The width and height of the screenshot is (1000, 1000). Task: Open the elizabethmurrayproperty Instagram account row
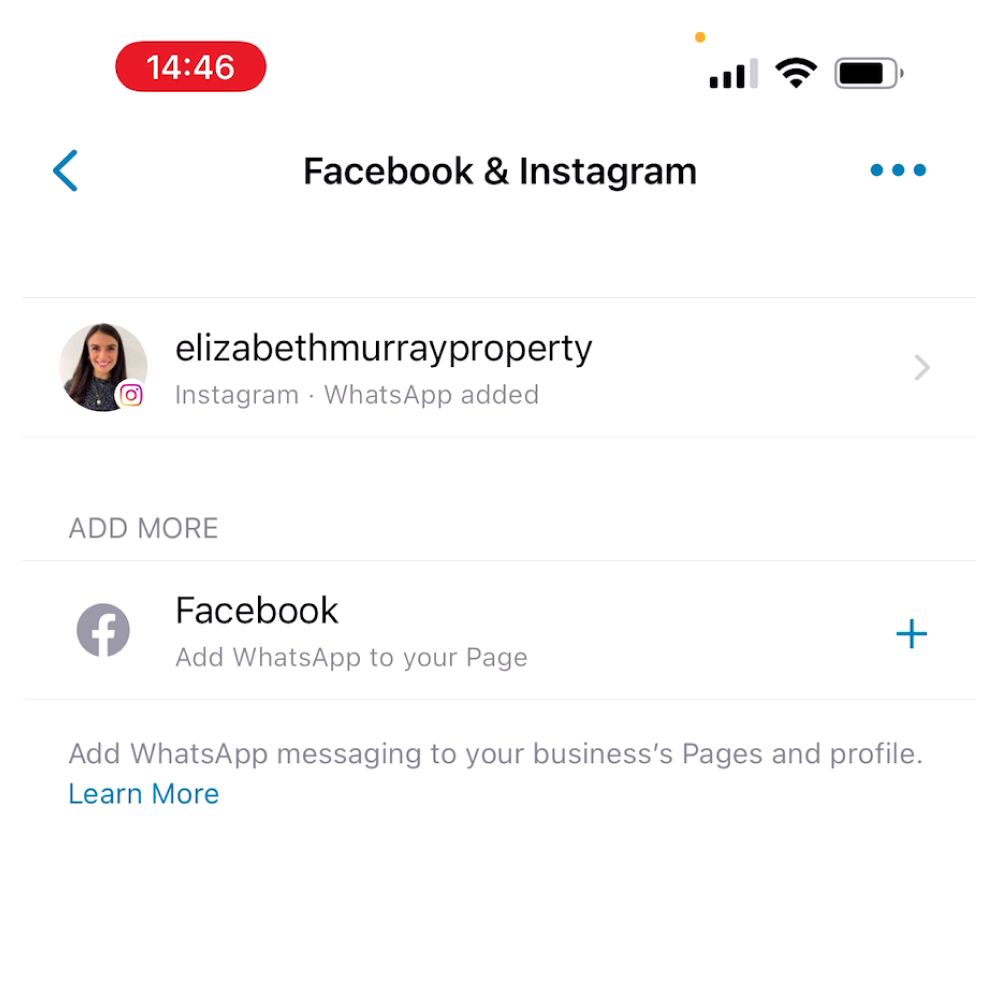pos(498,368)
